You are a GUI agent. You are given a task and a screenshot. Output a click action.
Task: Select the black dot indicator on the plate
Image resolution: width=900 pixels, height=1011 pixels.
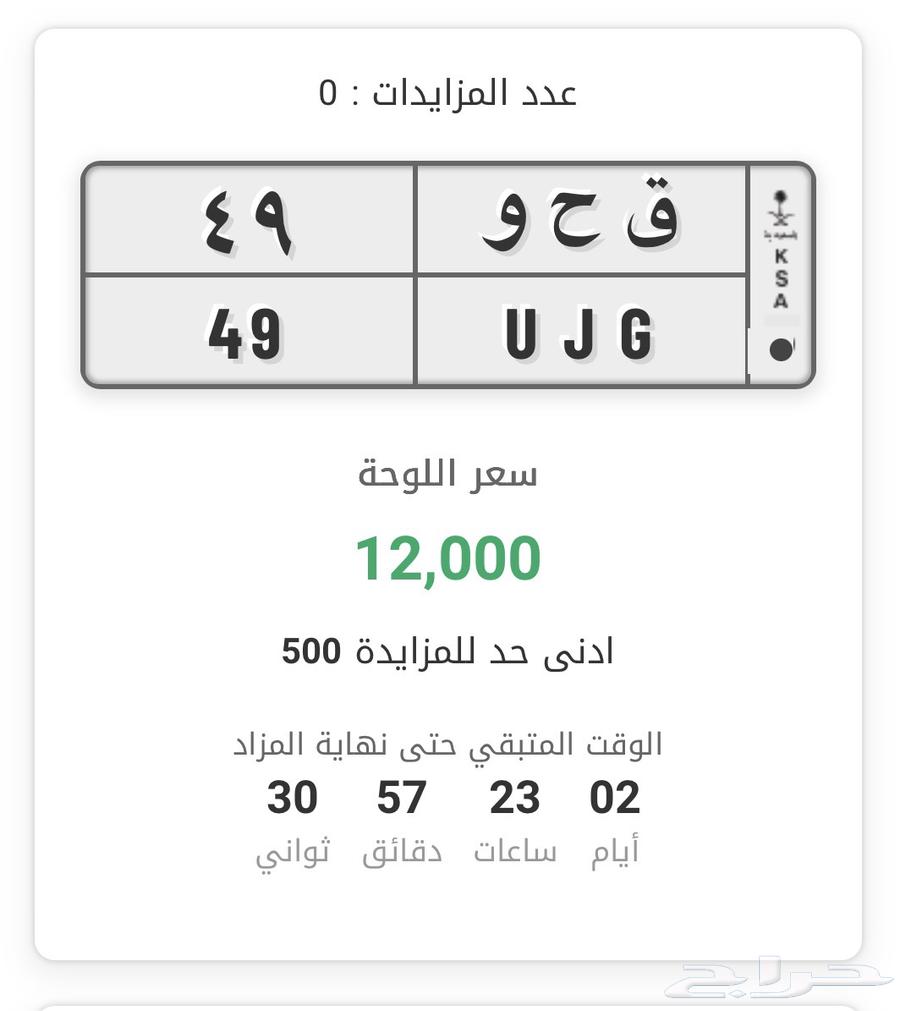tap(779, 347)
